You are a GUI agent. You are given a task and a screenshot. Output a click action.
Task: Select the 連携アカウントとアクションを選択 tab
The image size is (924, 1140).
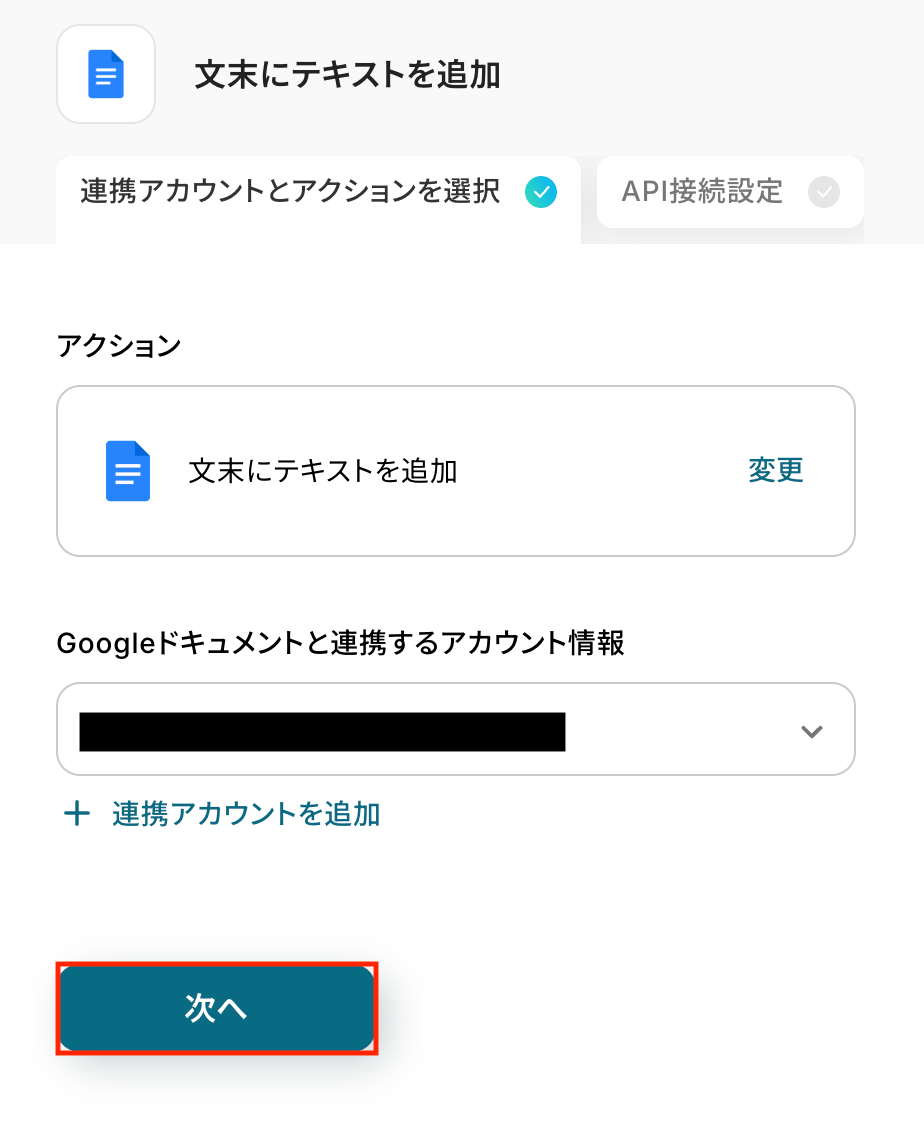pos(317,192)
